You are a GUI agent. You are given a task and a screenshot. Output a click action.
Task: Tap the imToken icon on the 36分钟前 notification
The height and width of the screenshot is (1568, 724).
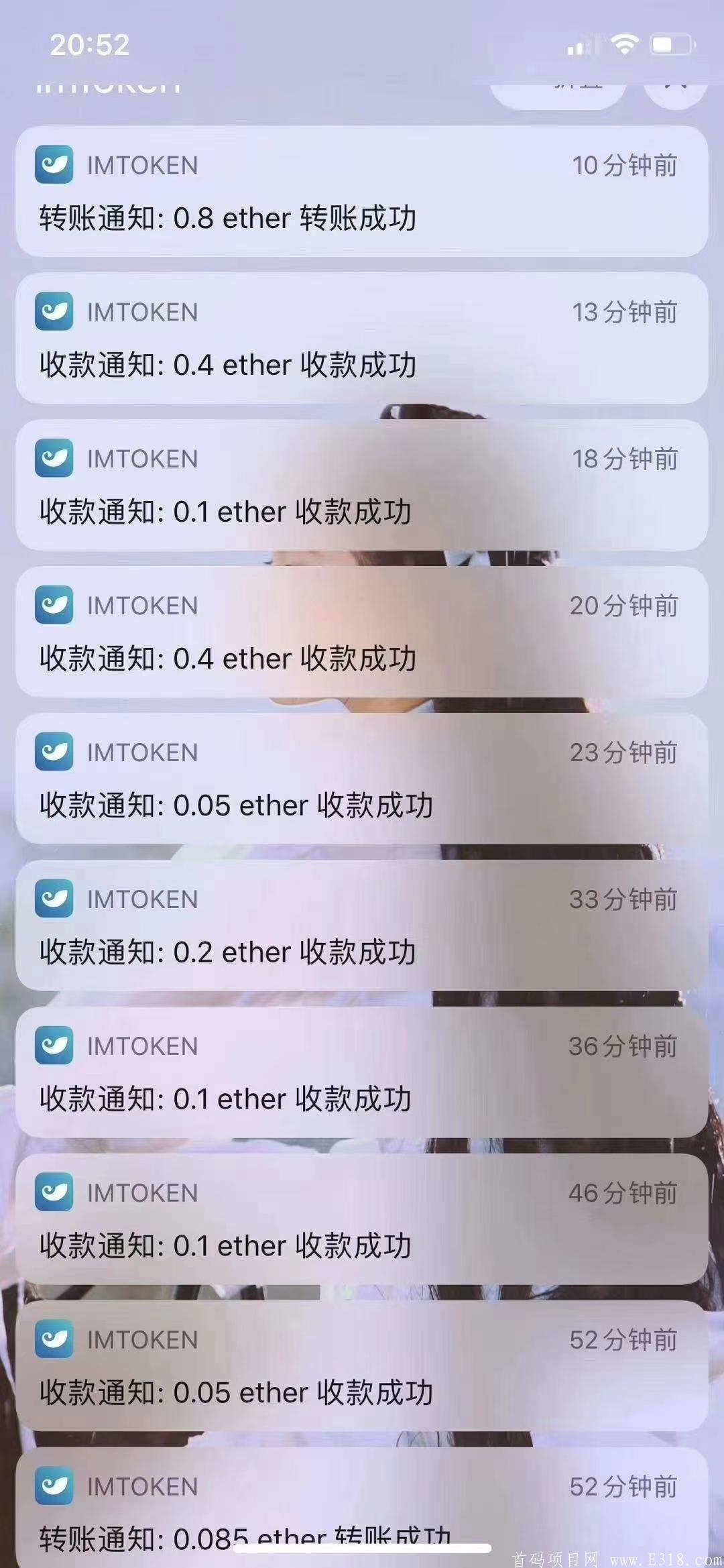(x=55, y=1046)
